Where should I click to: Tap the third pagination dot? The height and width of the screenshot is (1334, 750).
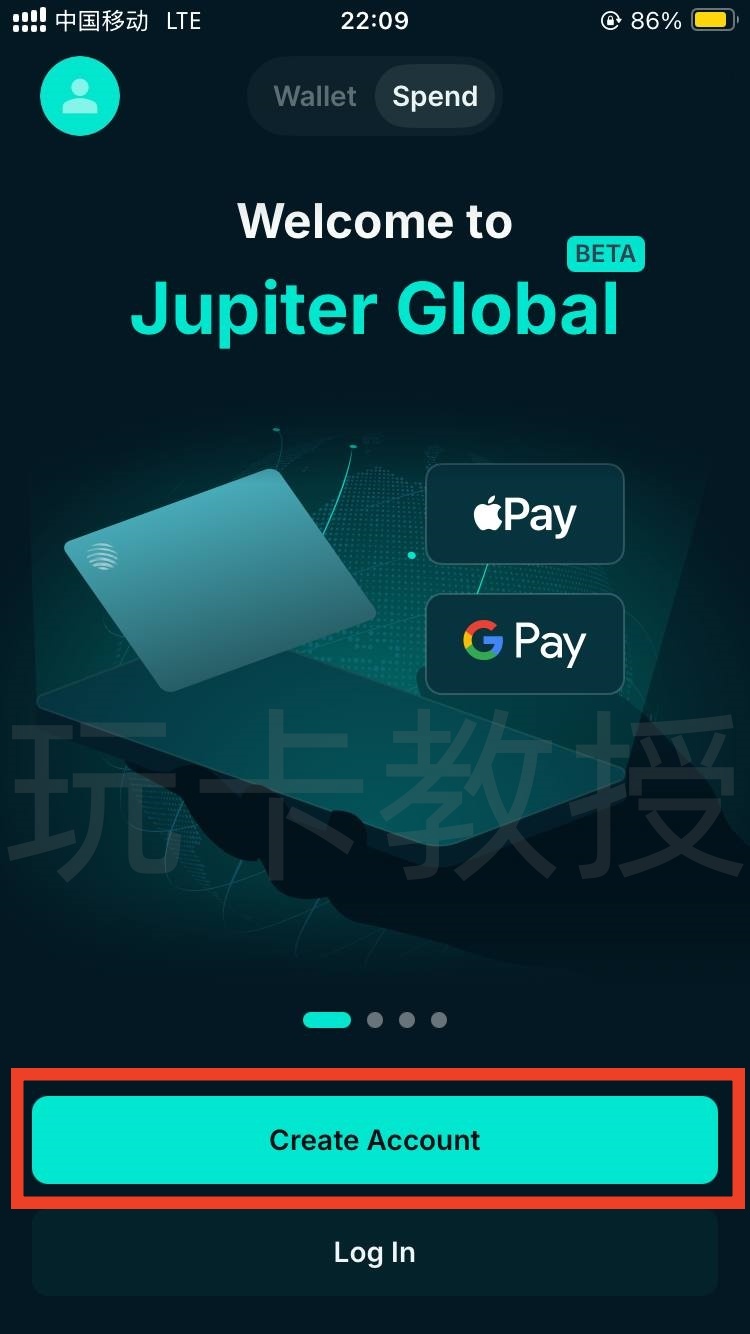(x=407, y=1019)
